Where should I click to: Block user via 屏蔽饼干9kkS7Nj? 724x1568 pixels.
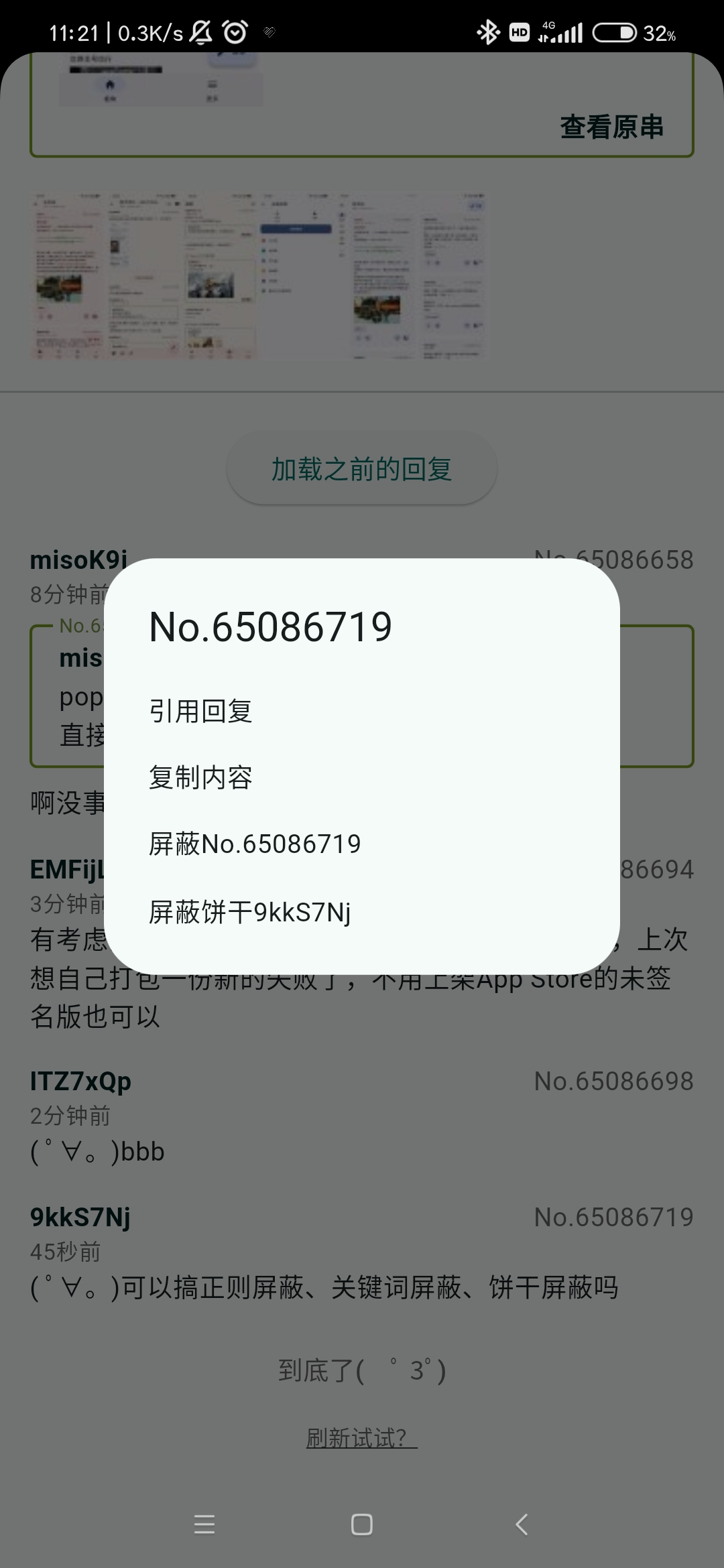[361, 912]
